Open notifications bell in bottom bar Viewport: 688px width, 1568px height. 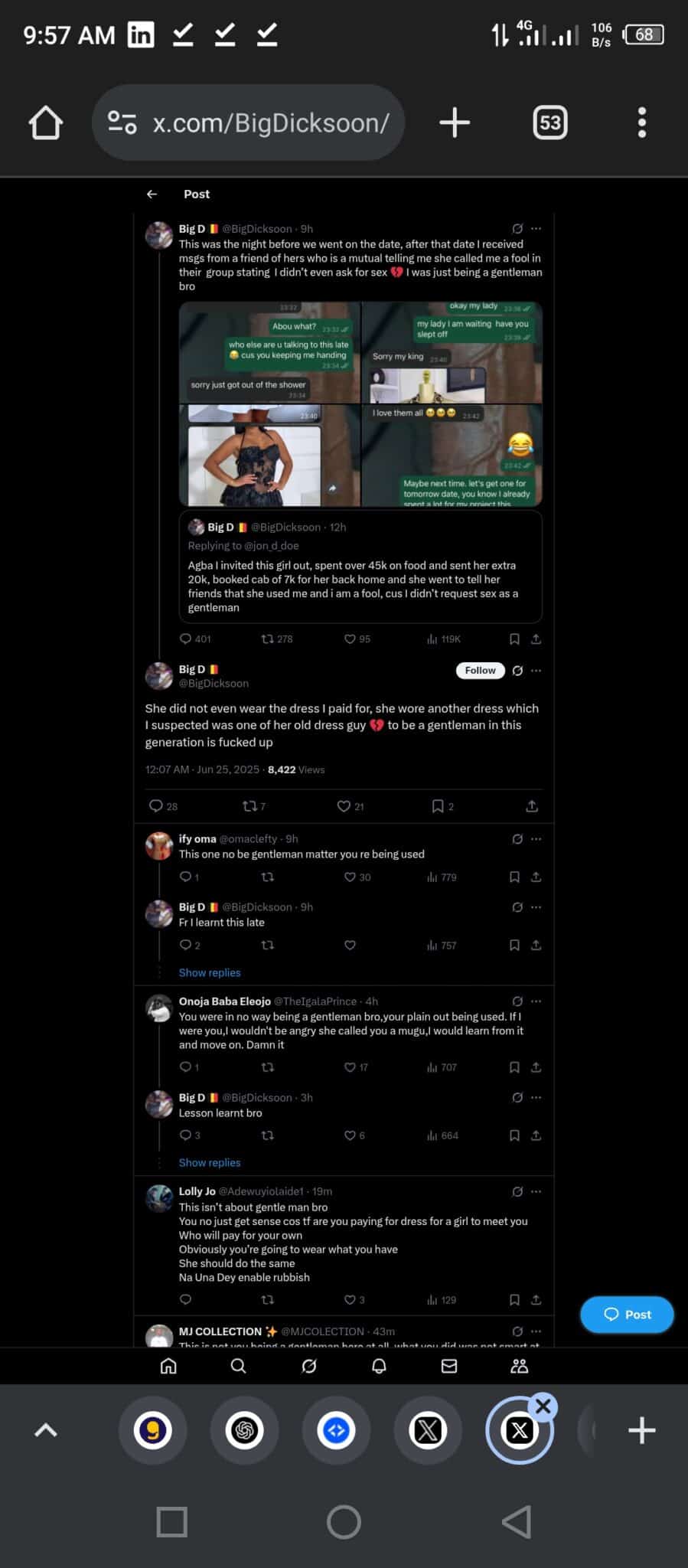[379, 1366]
